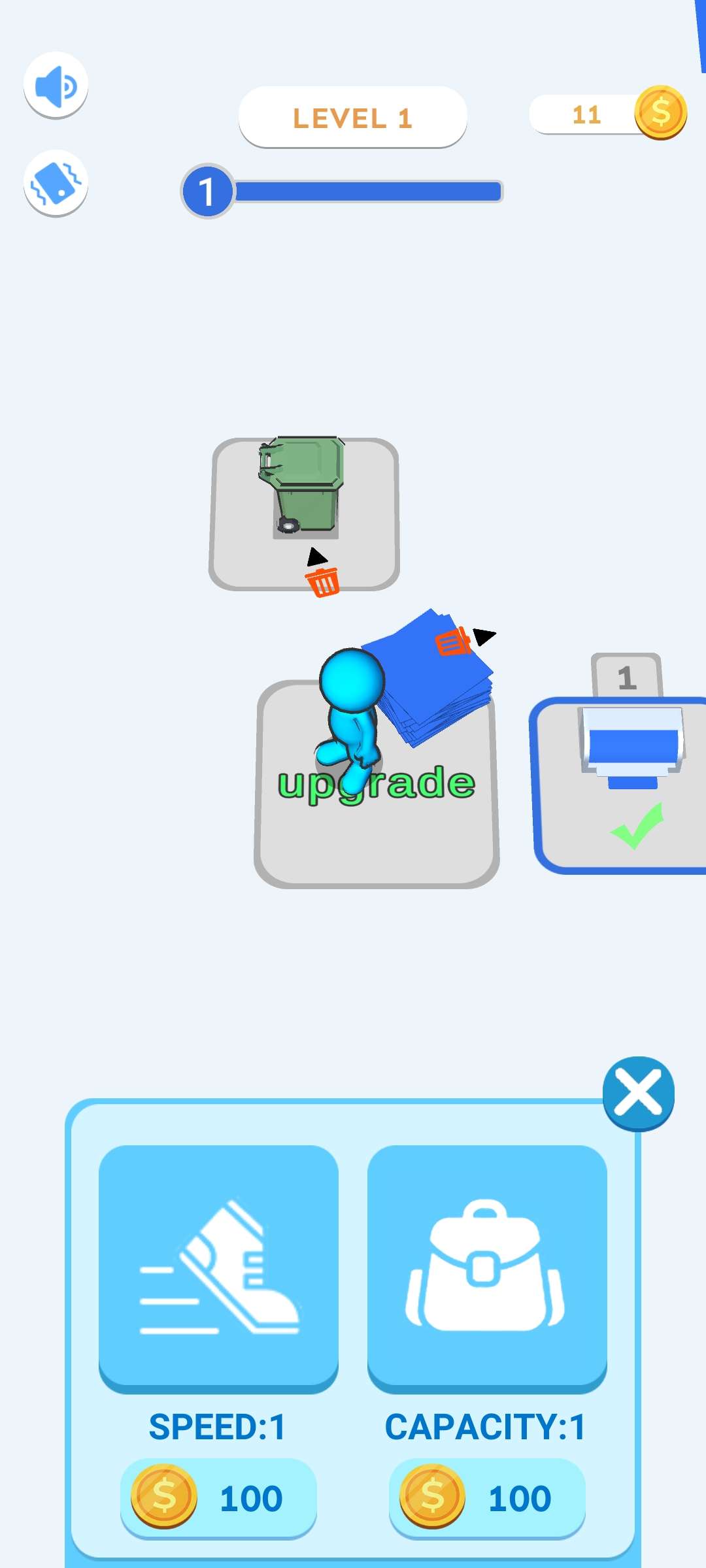Mute the game sound

(56, 85)
